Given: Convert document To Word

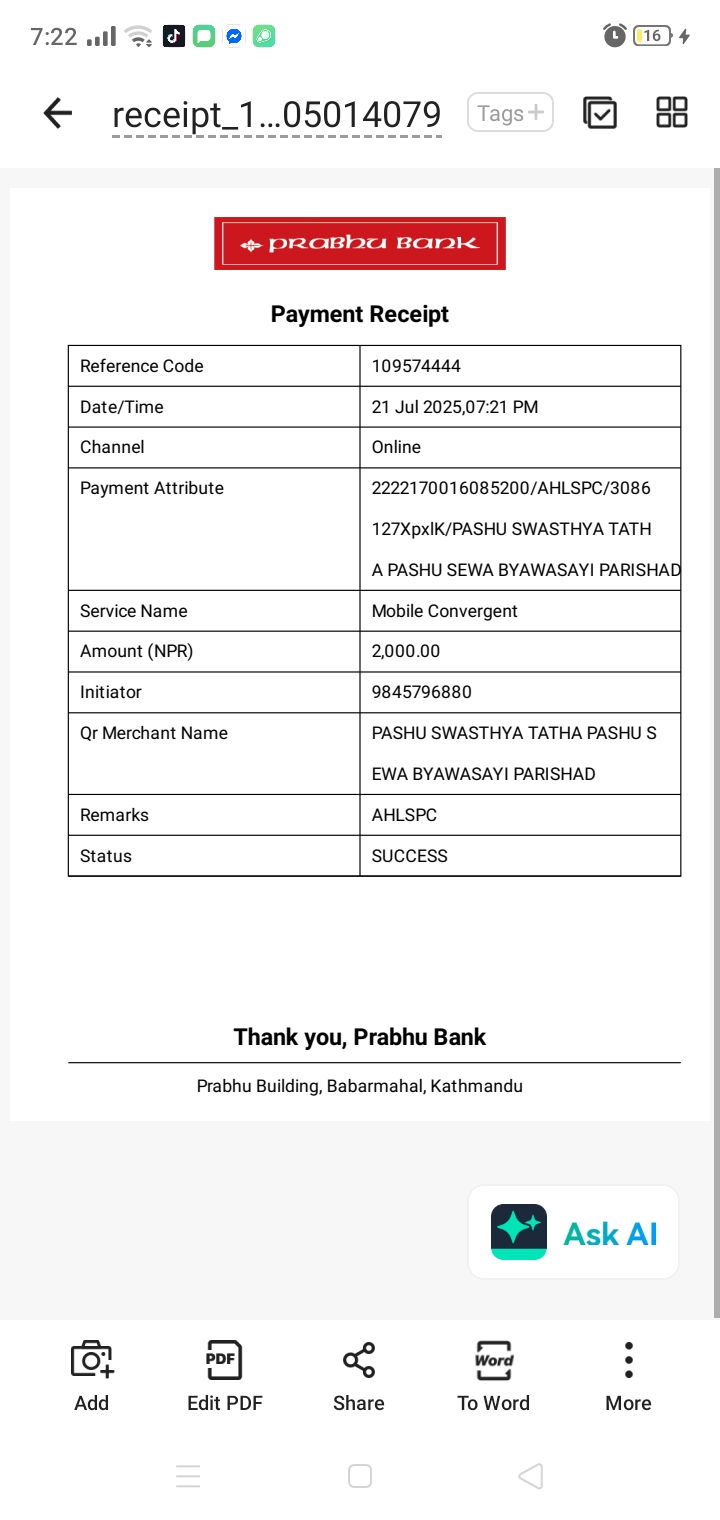Looking at the screenshot, I should [494, 1377].
